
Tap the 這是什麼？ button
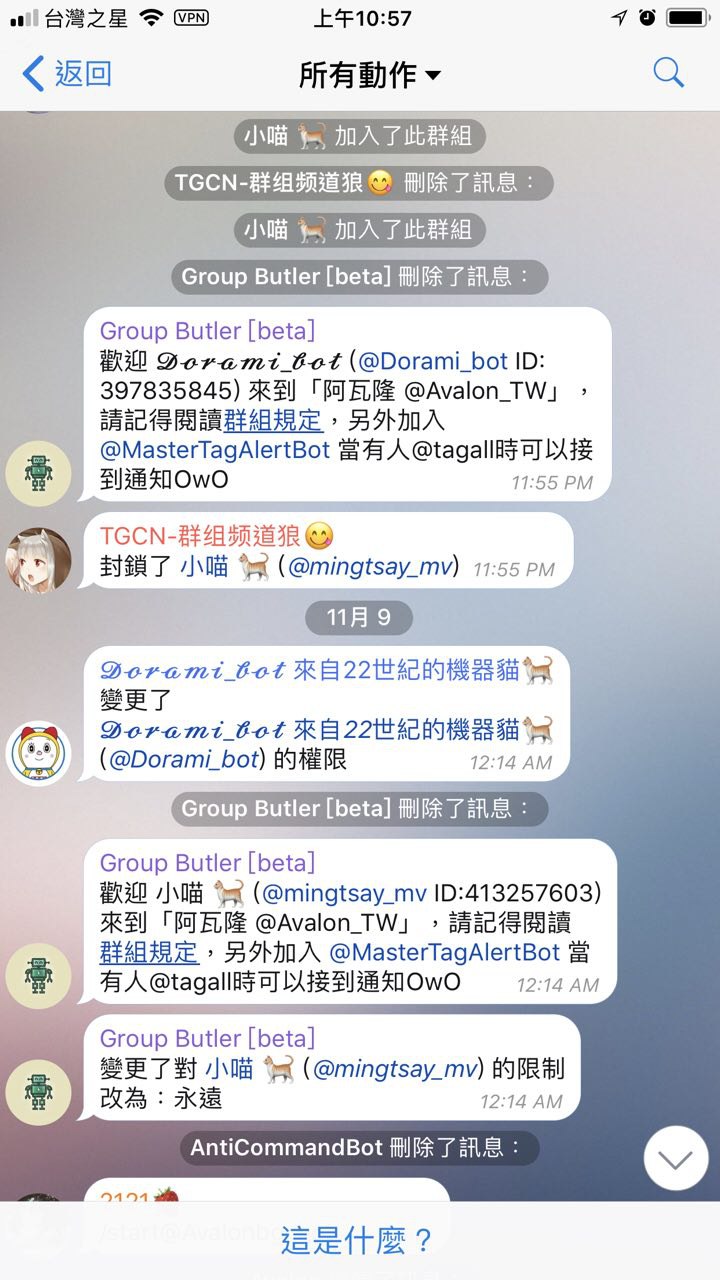[358, 1241]
